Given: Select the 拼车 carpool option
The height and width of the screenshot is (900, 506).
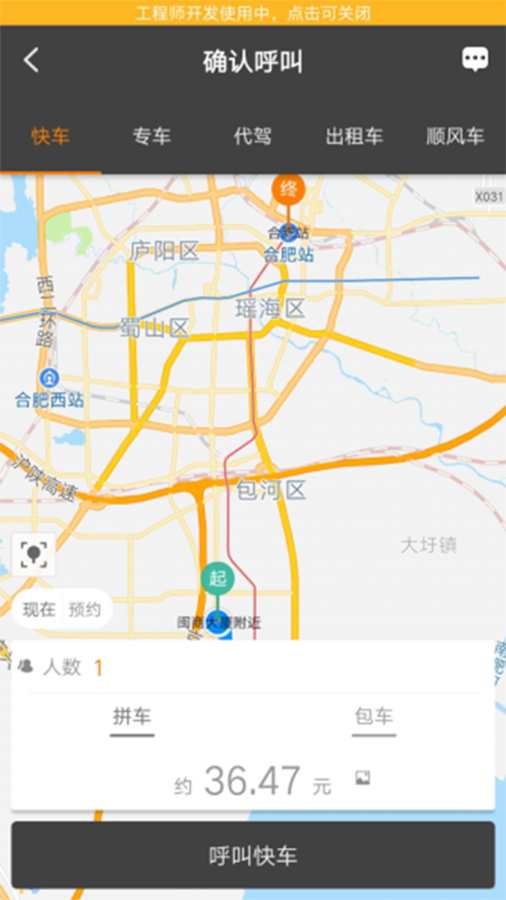Looking at the screenshot, I should (132, 717).
